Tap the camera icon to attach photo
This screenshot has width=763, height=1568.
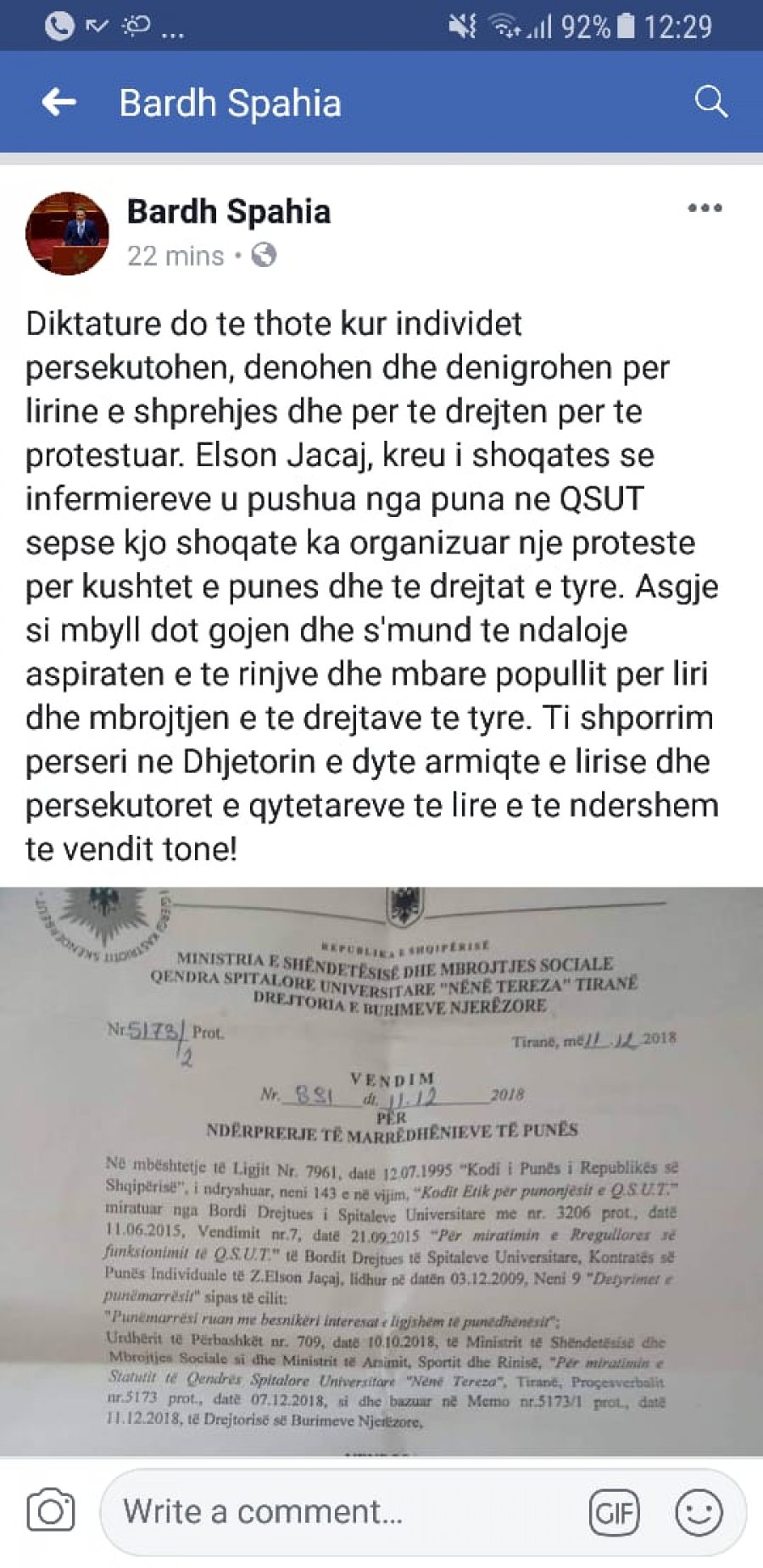[50, 1511]
